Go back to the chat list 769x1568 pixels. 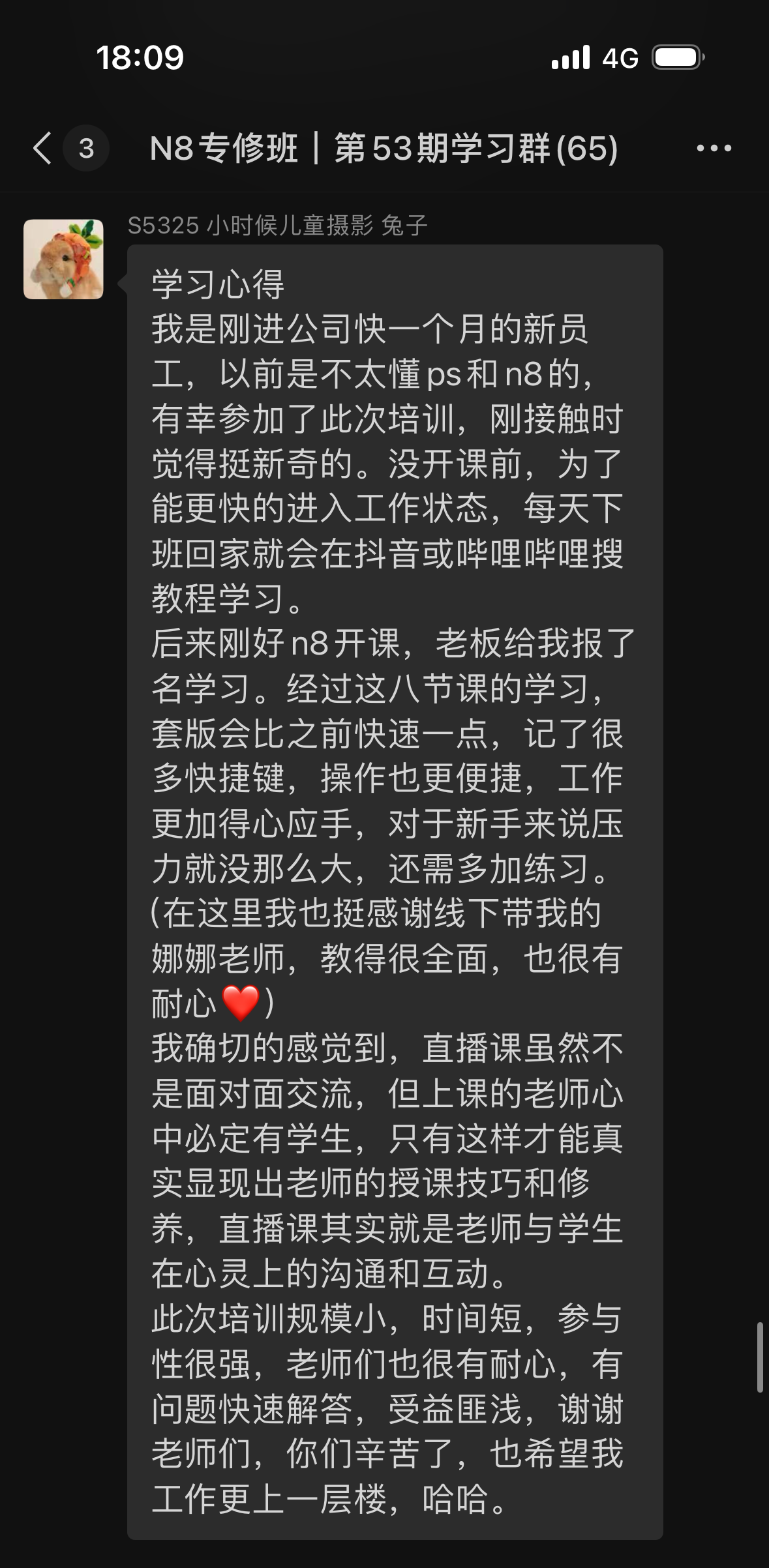[x=43, y=148]
